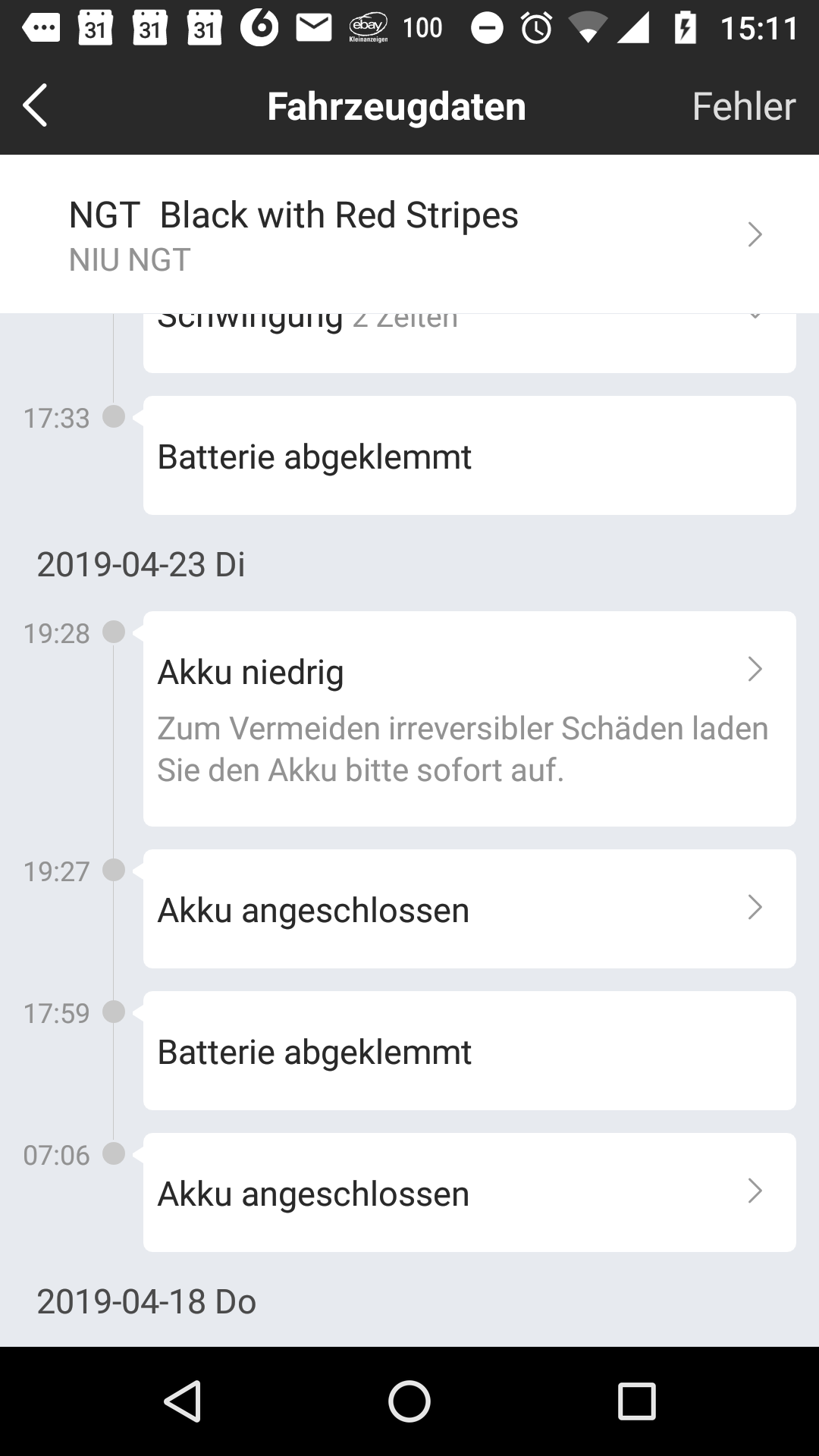Tap the system home button
Screen dimensions: 819x1456
point(409,1401)
